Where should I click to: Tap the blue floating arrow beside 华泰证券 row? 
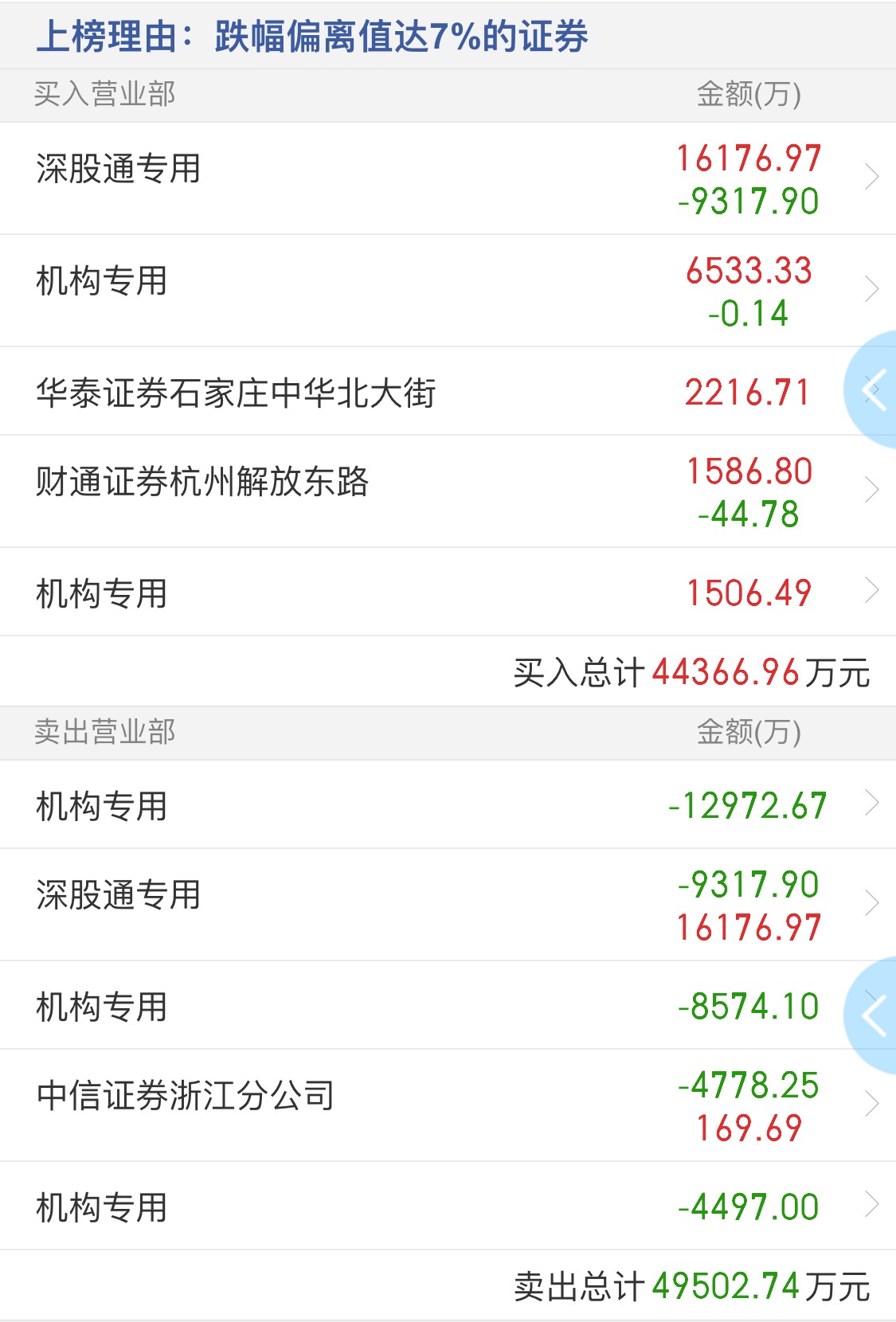(874, 390)
